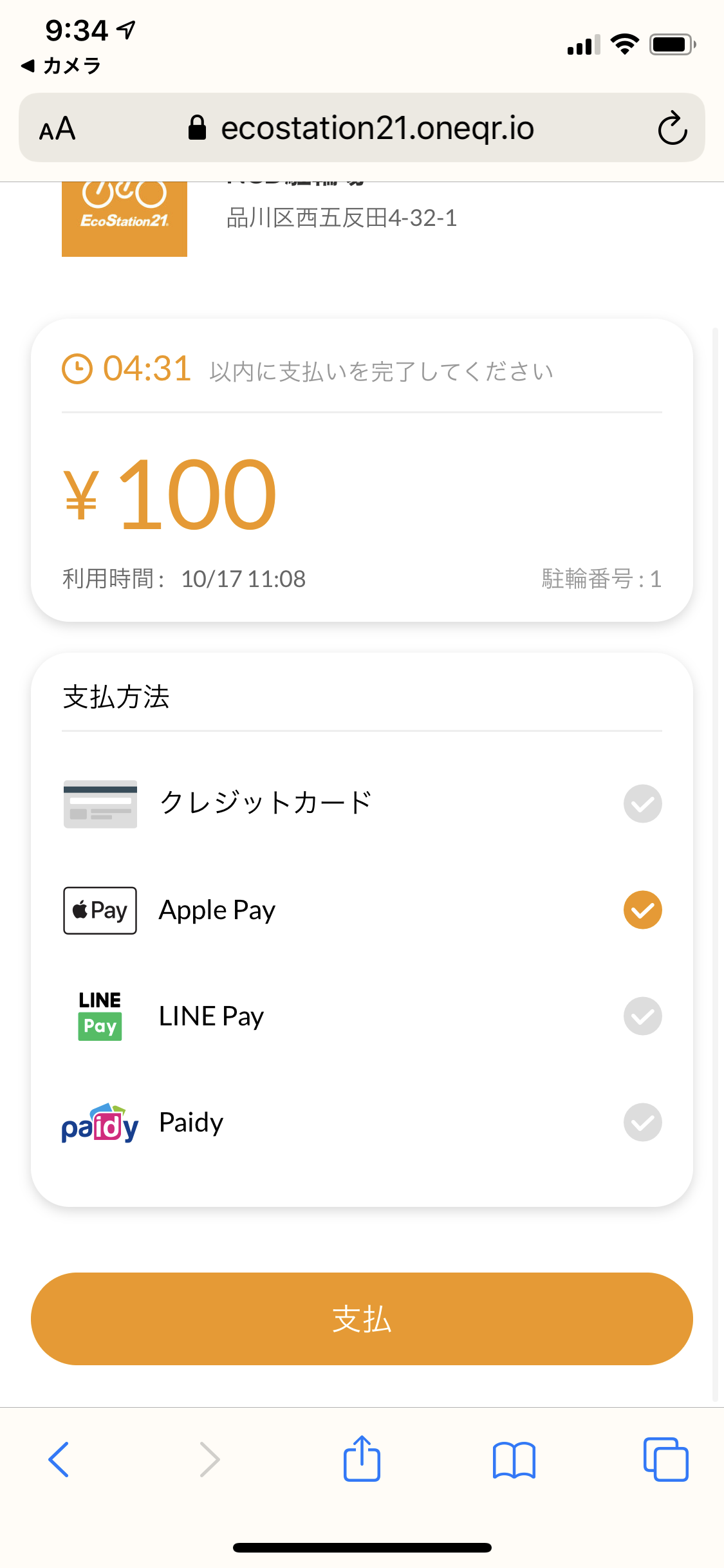This screenshot has width=724, height=1568.
Task: Show open Safari tabs
Action: (x=665, y=1459)
